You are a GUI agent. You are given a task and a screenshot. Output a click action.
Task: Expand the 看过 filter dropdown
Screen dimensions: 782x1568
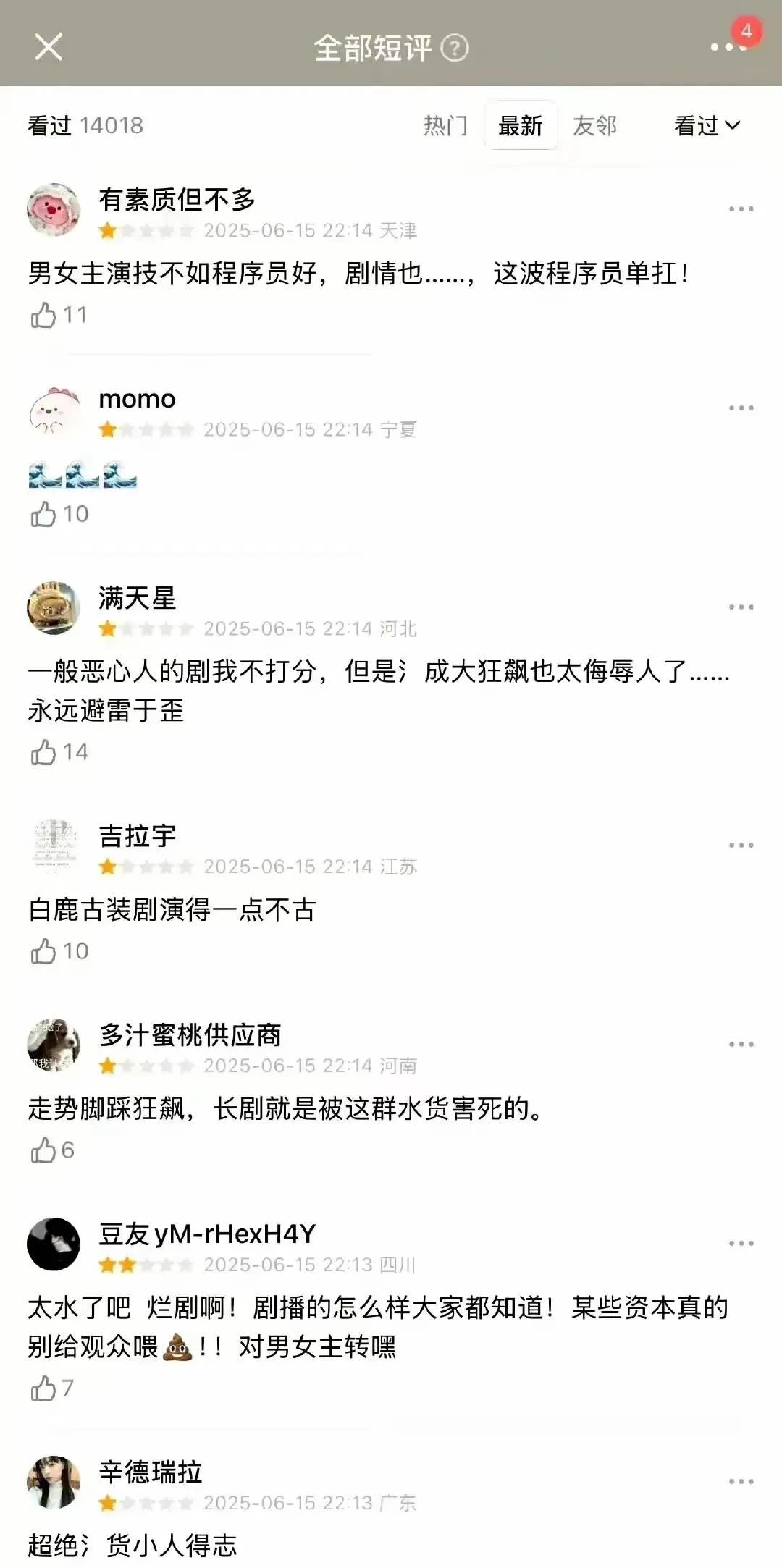tap(707, 125)
